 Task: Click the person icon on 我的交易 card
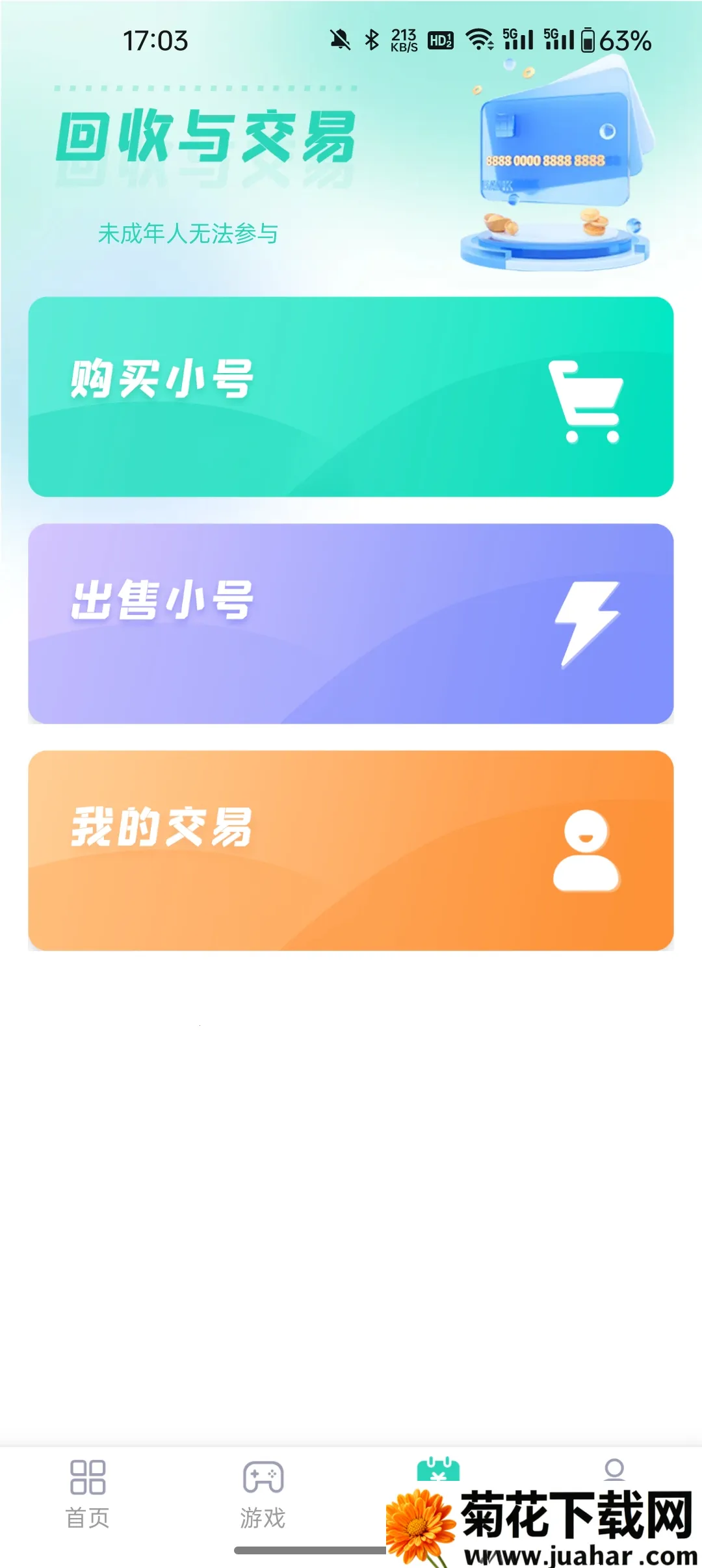pyautogui.click(x=586, y=850)
